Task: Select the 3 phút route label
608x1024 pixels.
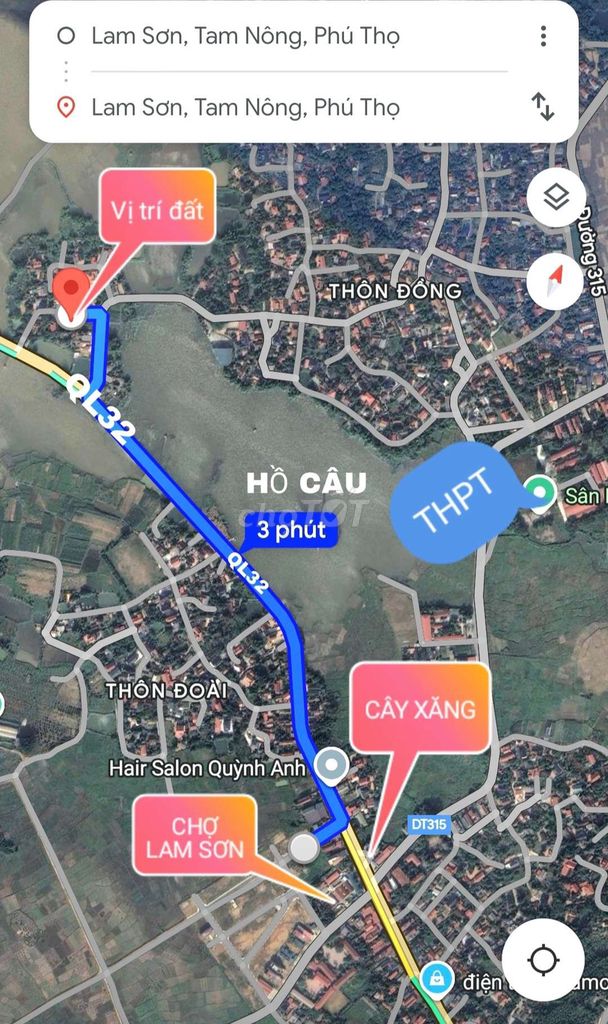Action: (x=290, y=530)
